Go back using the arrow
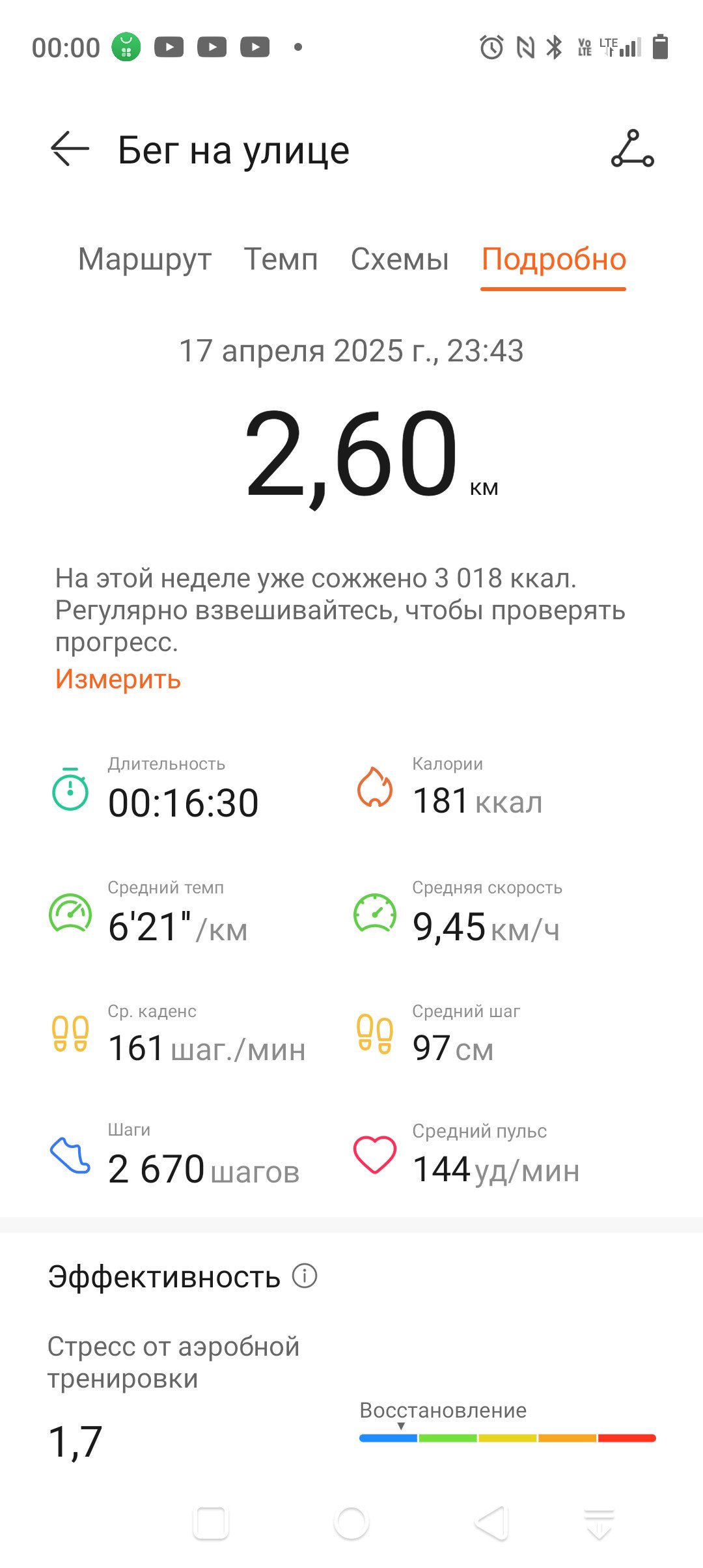This screenshot has width=703, height=1568. pyautogui.click(x=70, y=149)
